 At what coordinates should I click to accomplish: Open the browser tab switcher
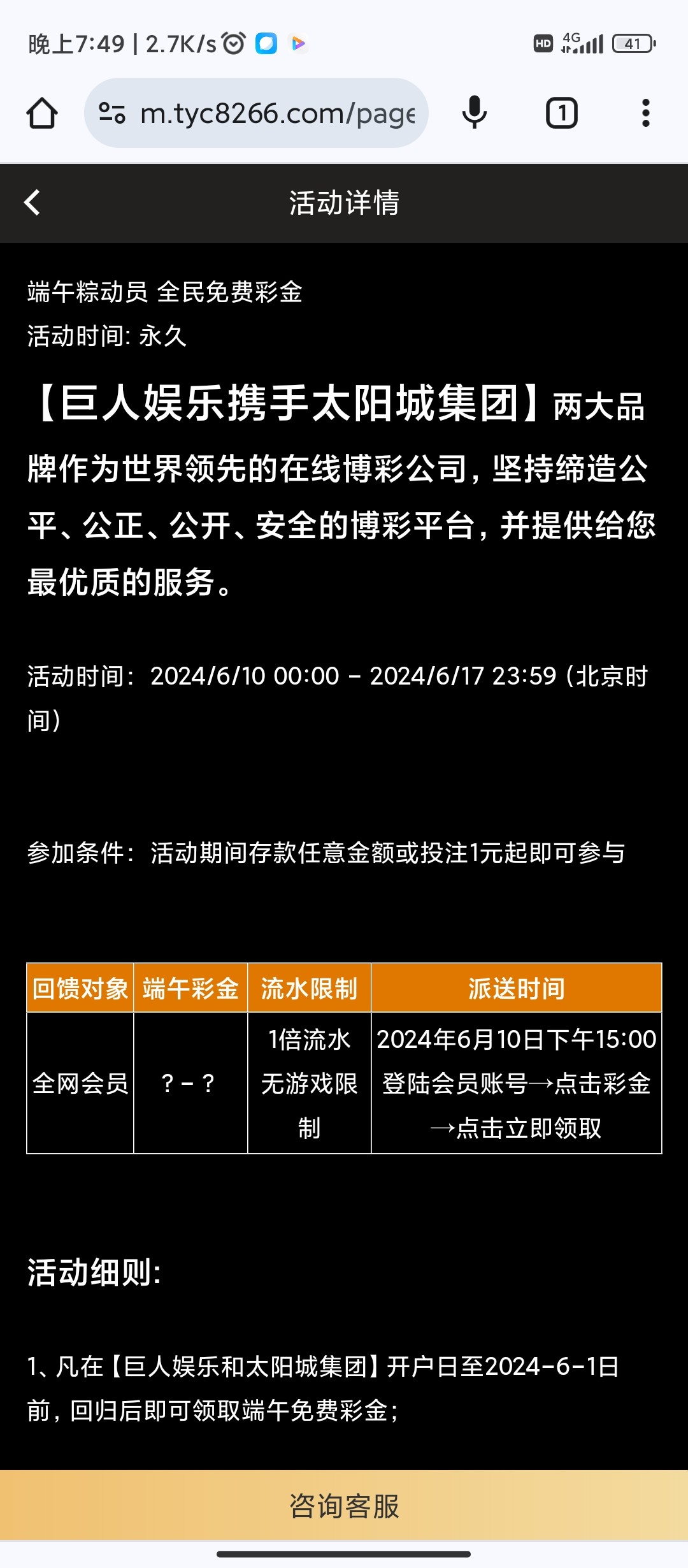click(x=561, y=113)
